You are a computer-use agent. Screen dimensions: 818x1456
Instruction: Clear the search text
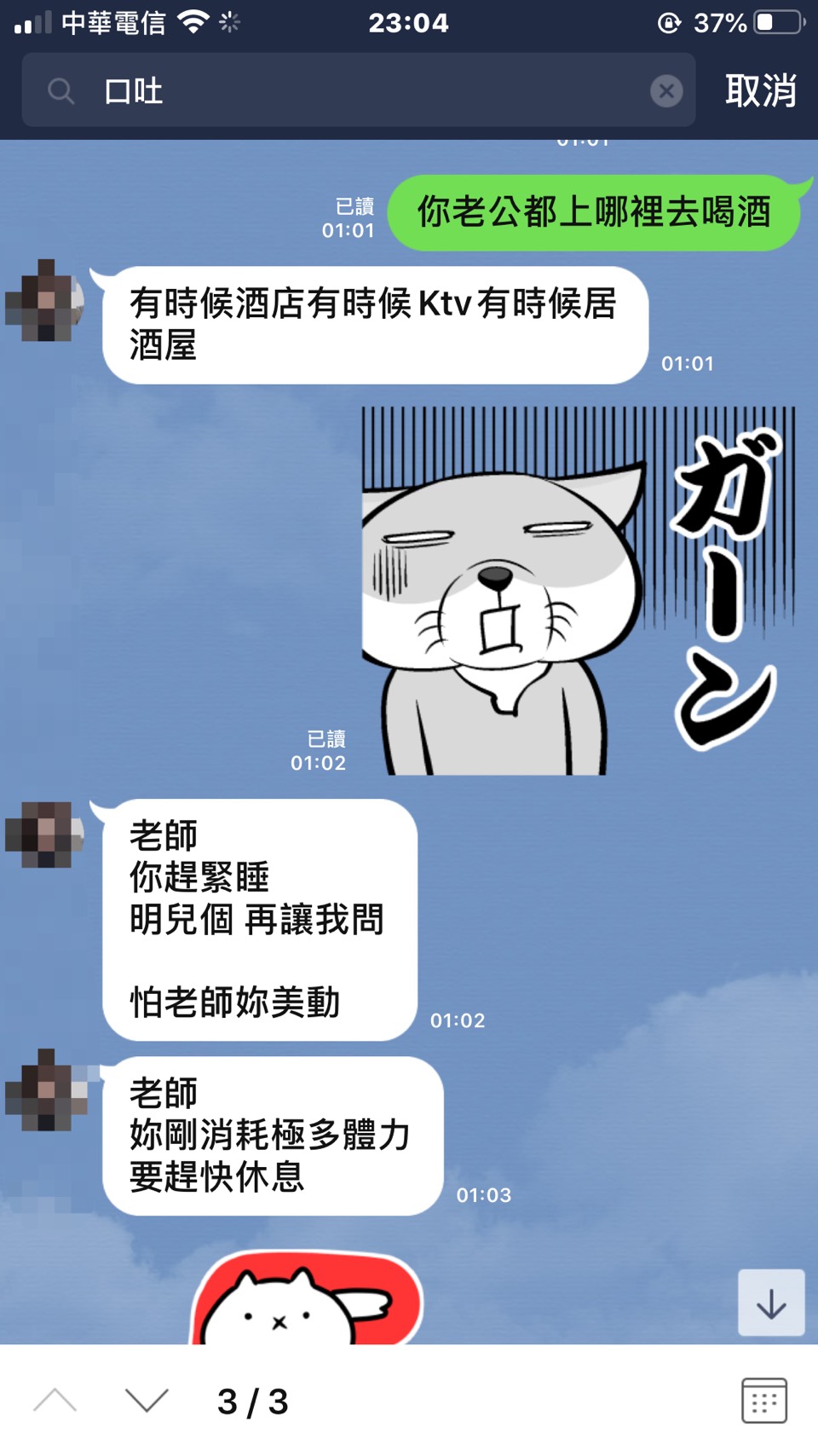(666, 90)
